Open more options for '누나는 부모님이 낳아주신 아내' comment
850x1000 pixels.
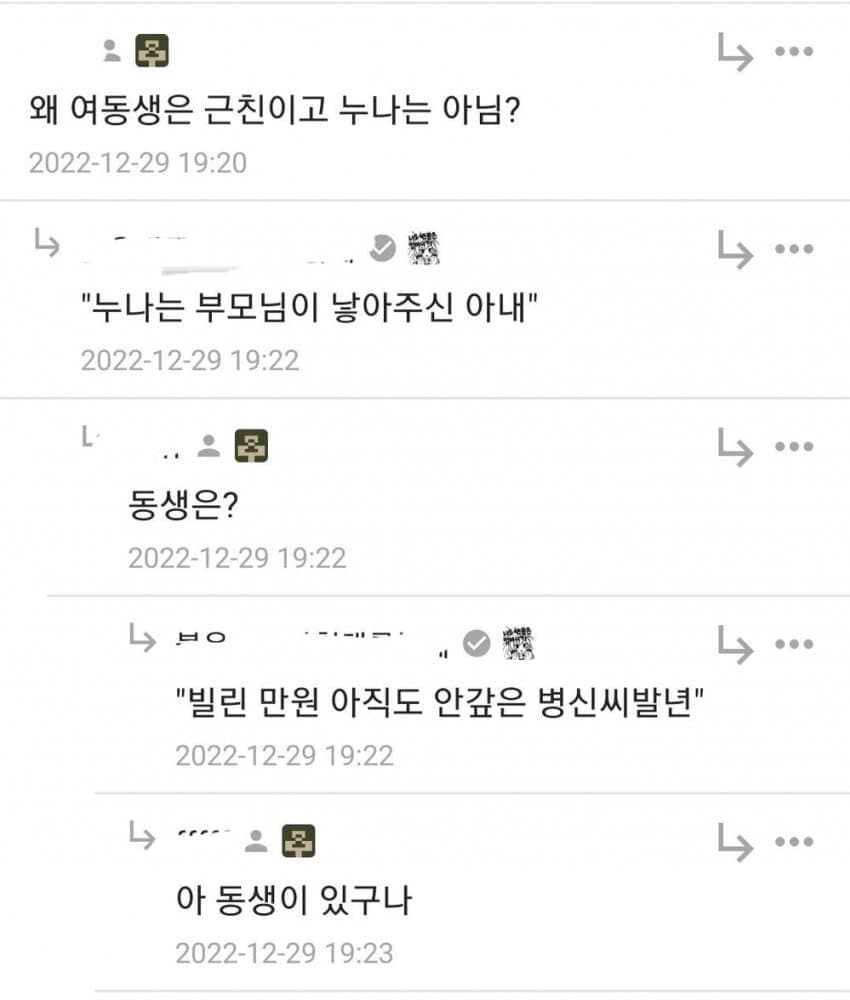pyautogui.click(x=794, y=250)
